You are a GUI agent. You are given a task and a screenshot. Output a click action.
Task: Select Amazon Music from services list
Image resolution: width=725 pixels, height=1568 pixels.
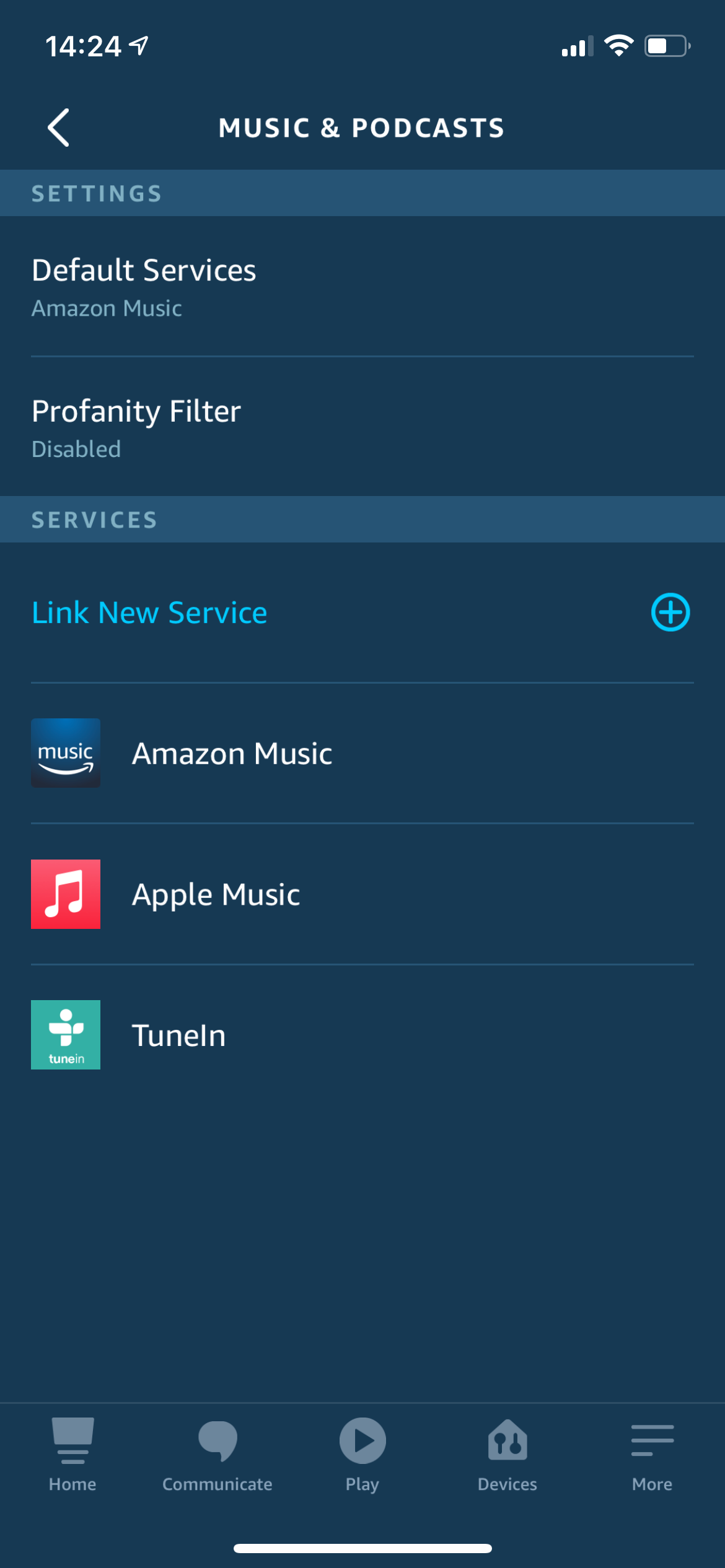232,753
